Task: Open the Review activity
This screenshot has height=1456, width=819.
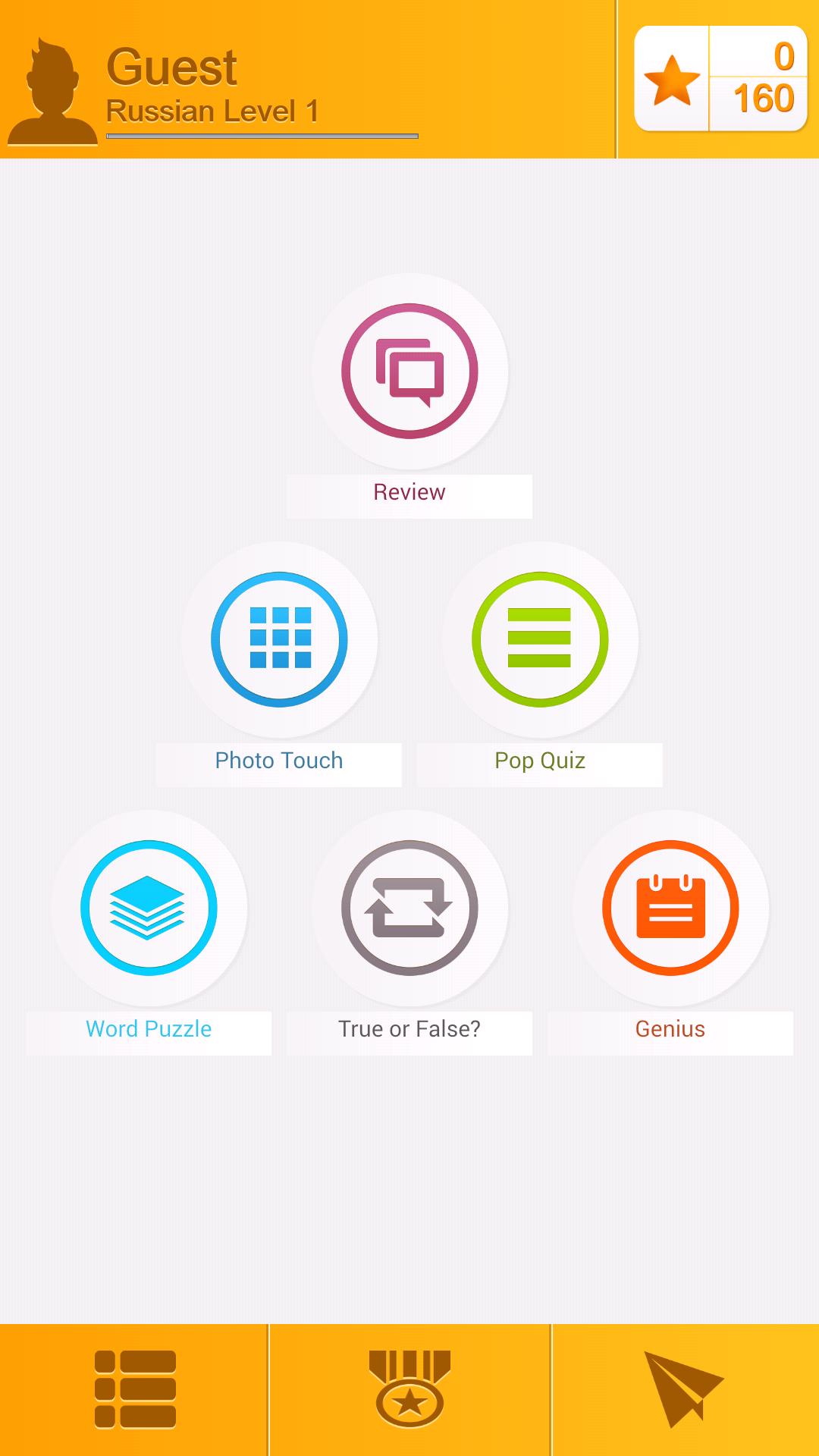Action: click(409, 372)
